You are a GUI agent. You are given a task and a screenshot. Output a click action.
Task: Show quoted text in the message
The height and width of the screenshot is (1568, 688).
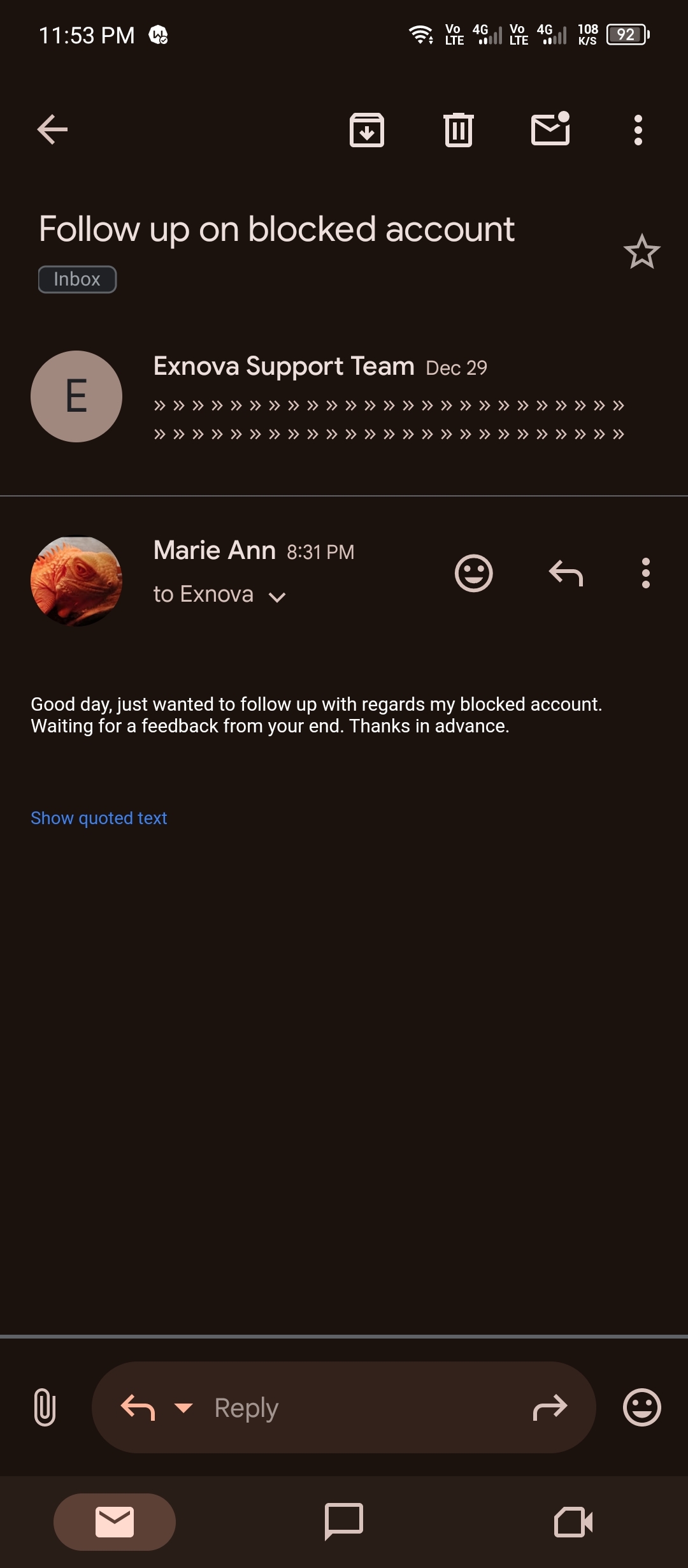pos(99,818)
